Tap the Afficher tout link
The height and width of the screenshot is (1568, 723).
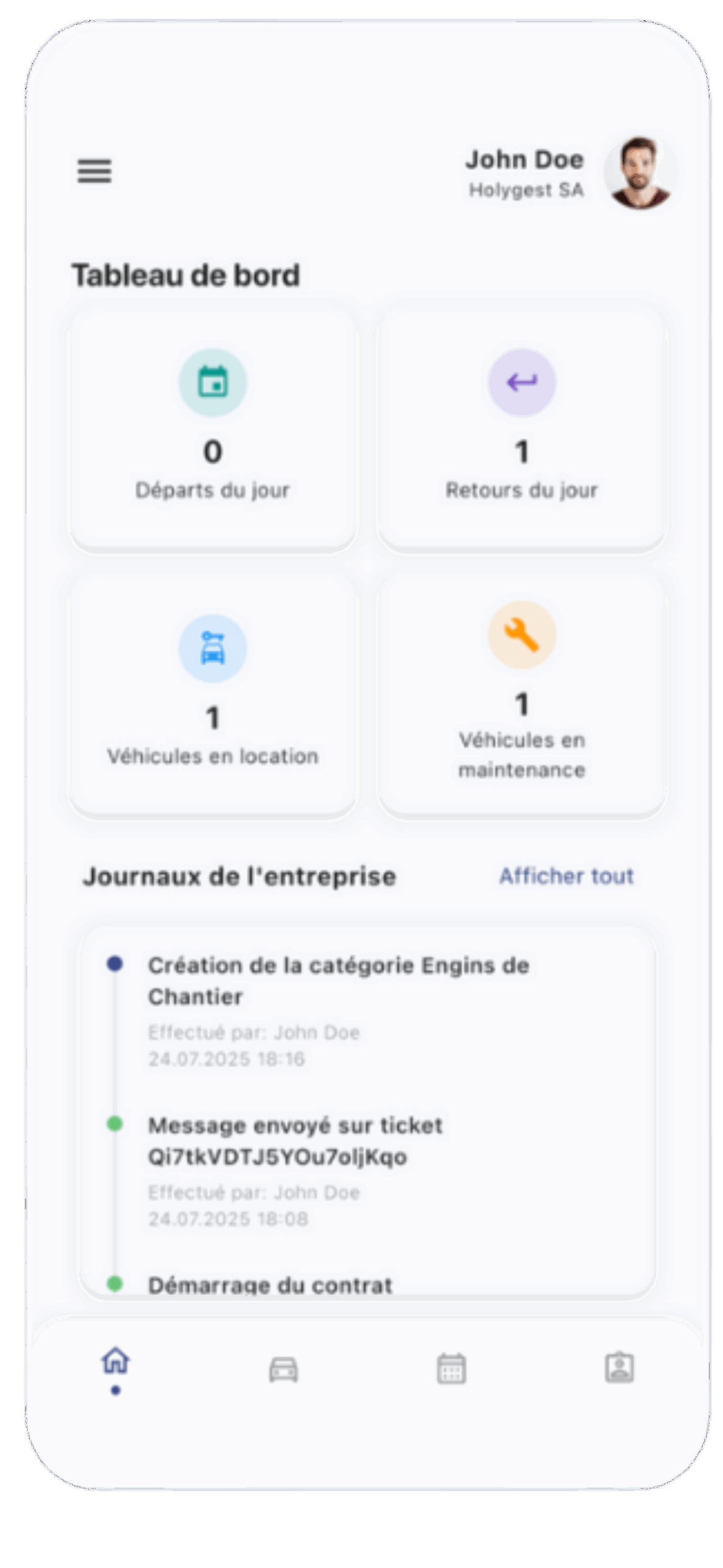[x=566, y=876]
